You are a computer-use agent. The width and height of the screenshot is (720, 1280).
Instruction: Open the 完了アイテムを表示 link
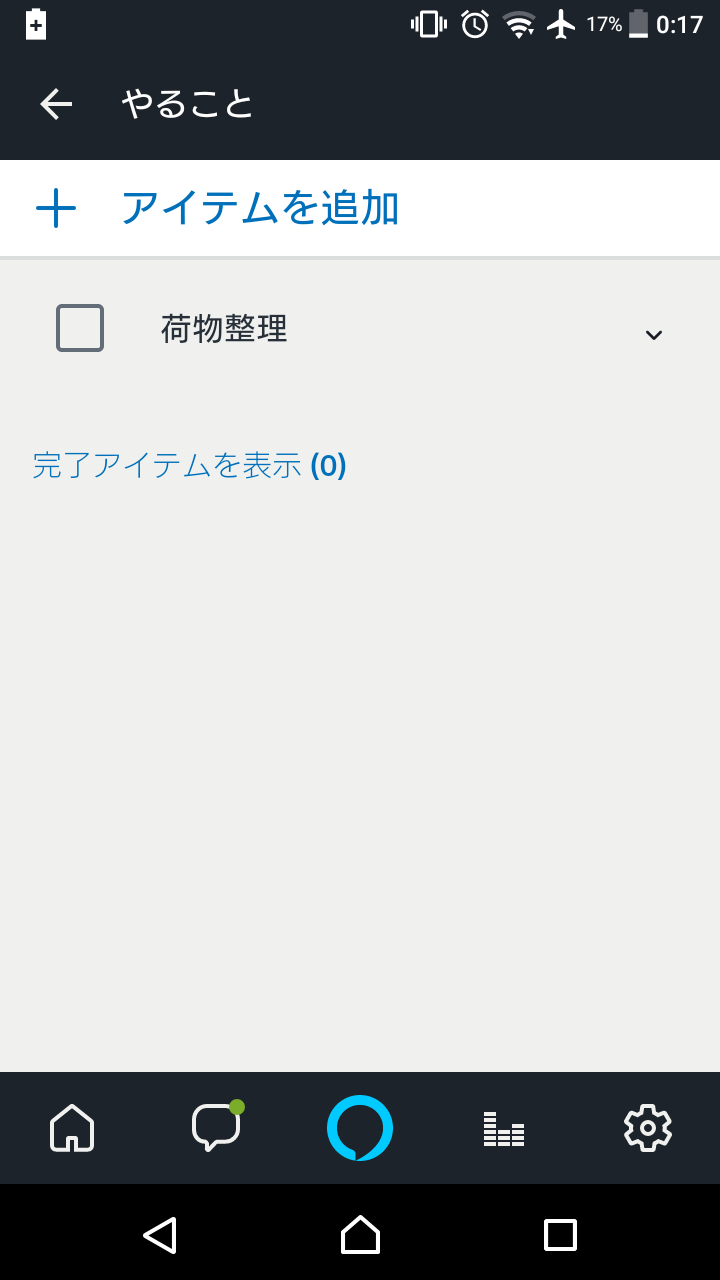coord(189,465)
